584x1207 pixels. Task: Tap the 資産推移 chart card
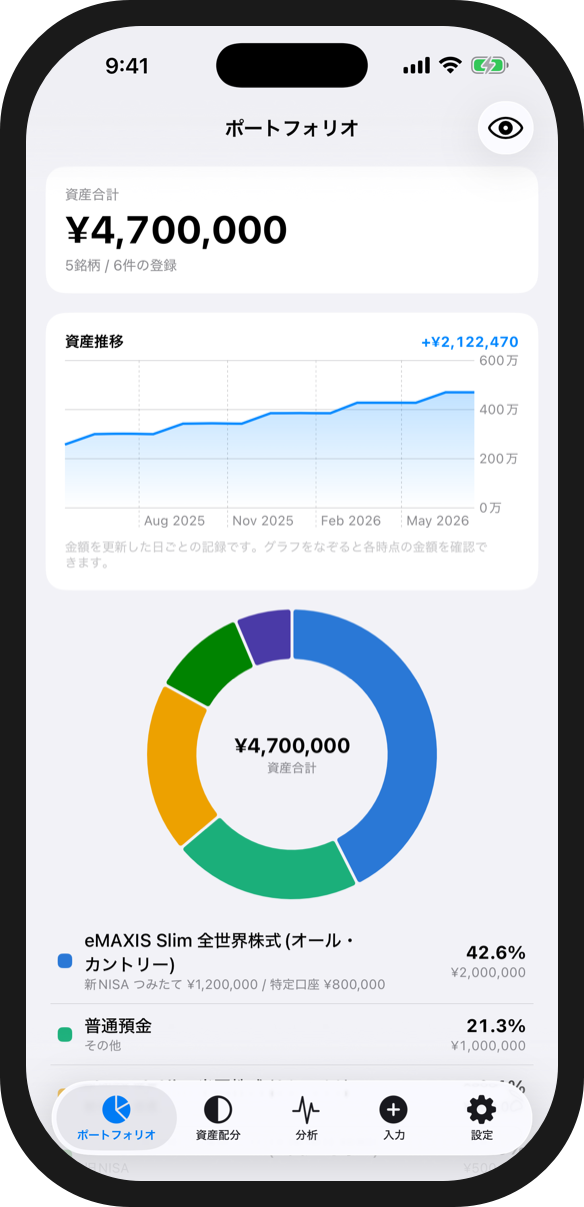click(x=292, y=451)
